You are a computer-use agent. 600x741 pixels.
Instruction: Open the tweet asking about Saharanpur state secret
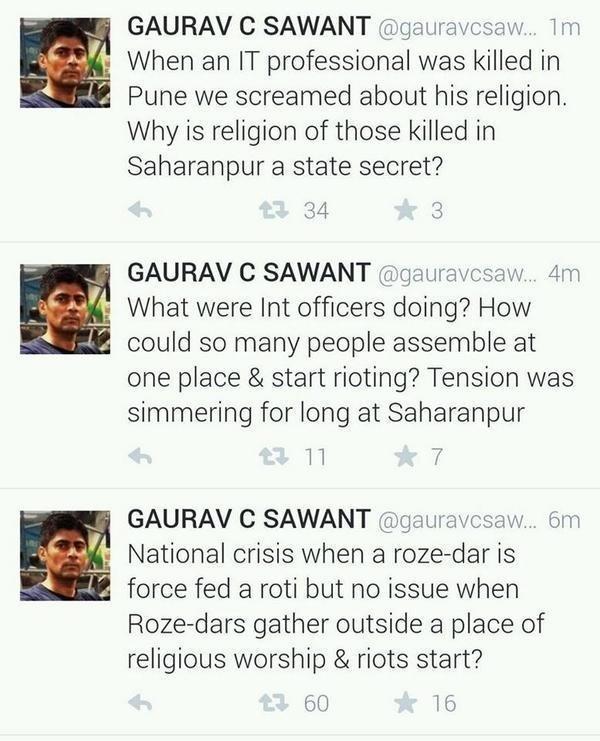click(x=330, y=112)
